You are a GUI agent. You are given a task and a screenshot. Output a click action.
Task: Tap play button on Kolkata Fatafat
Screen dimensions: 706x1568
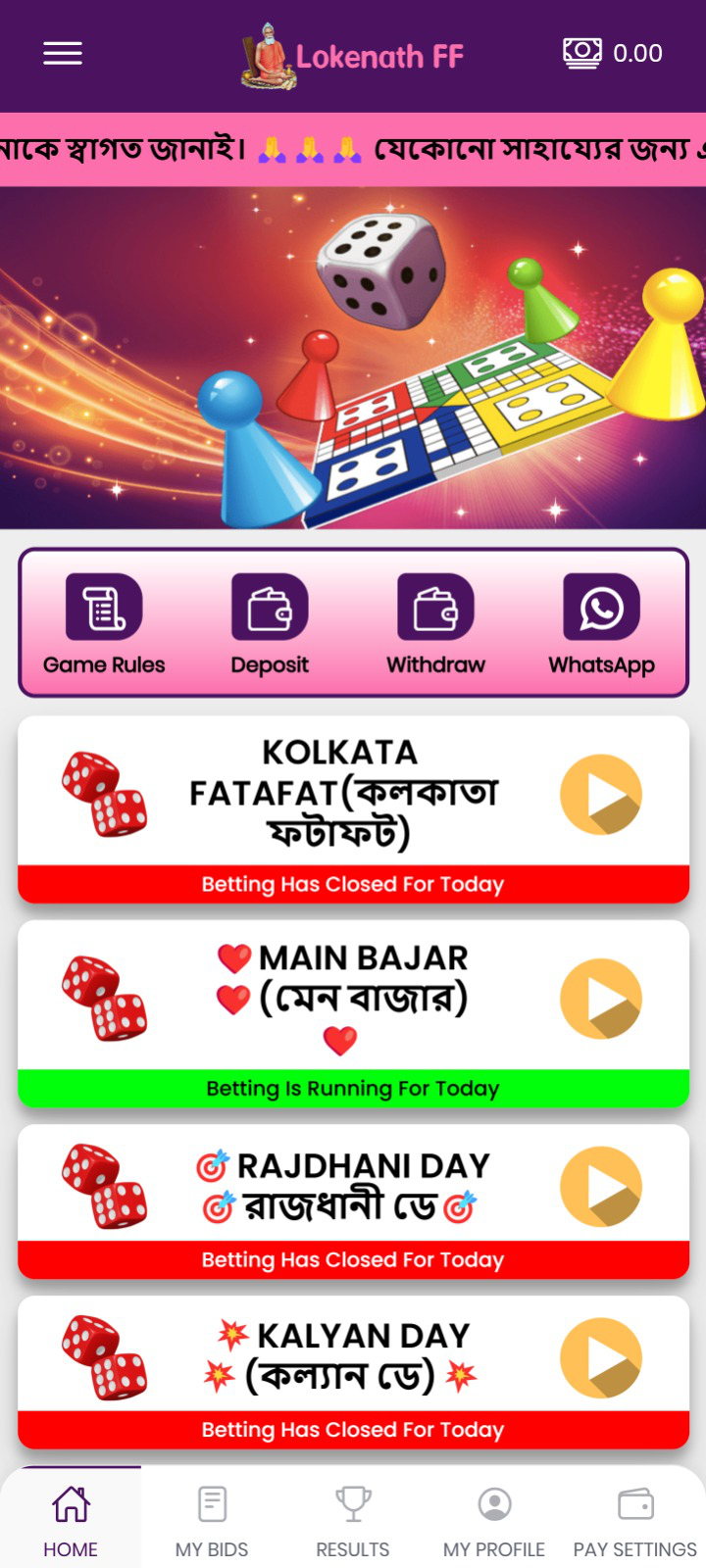[601, 795]
